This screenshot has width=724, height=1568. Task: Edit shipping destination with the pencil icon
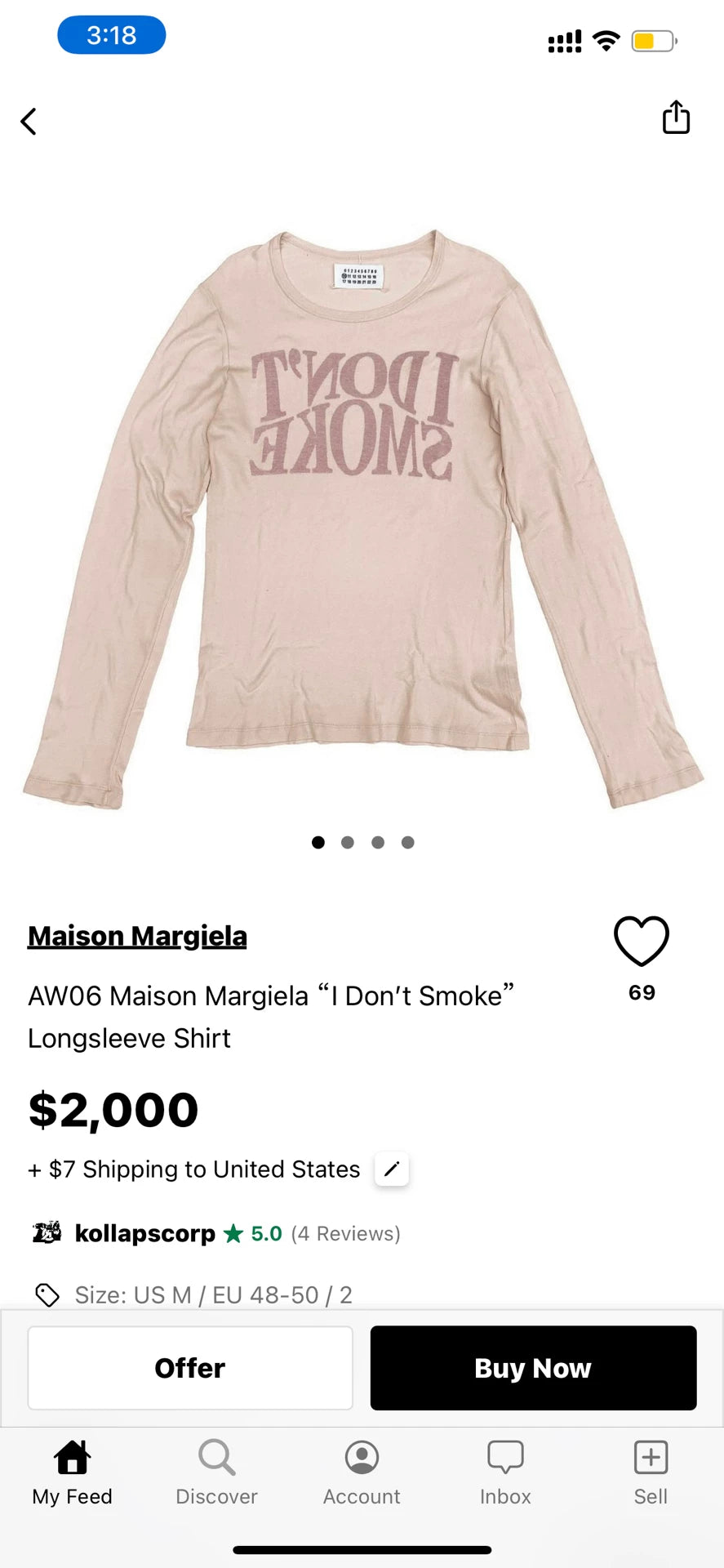point(391,1169)
